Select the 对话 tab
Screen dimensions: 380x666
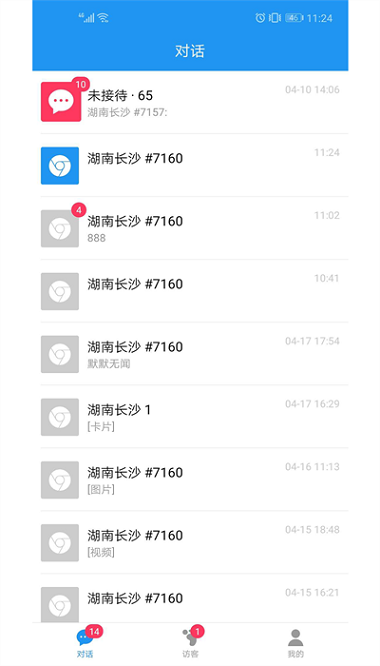85,641
